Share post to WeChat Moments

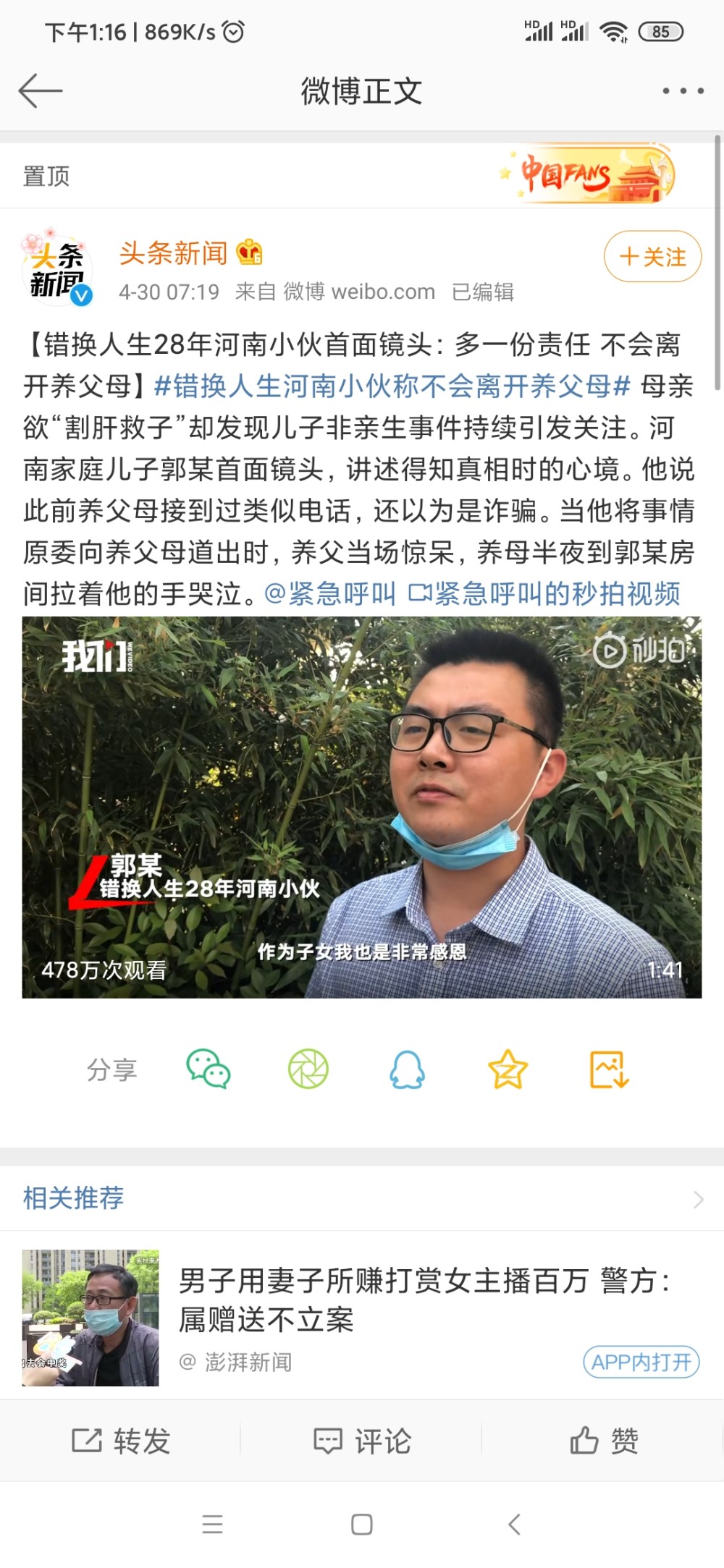(x=308, y=1069)
